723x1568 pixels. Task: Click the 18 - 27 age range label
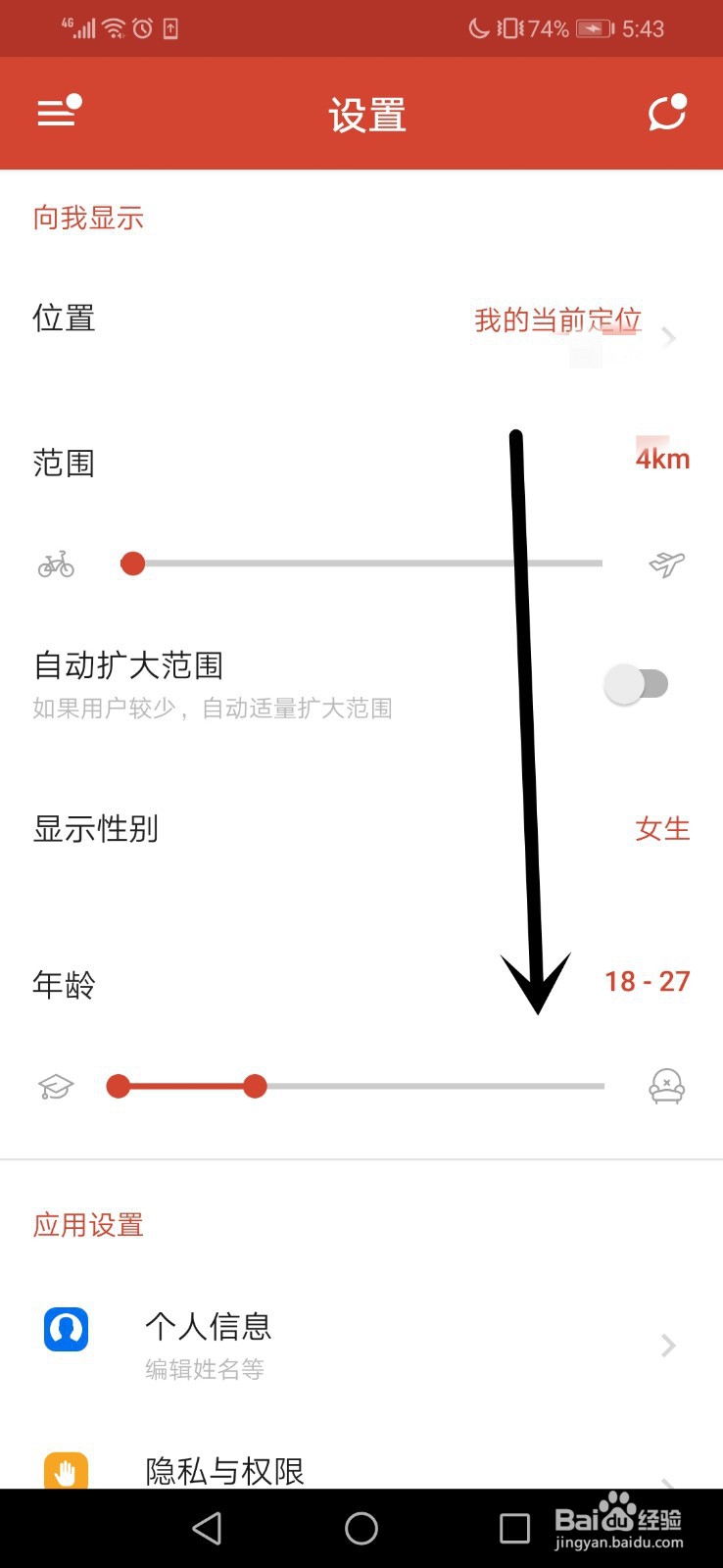click(x=646, y=982)
